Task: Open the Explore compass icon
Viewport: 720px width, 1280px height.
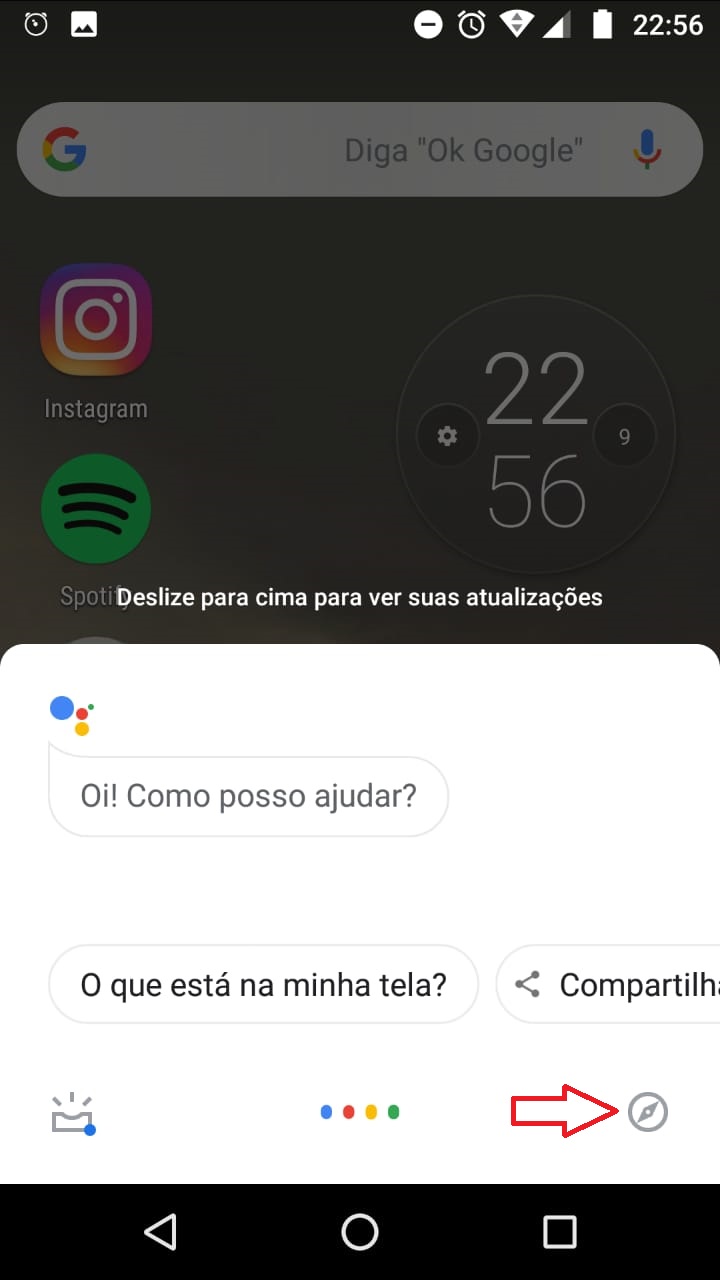Action: [x=647, y=1111]
